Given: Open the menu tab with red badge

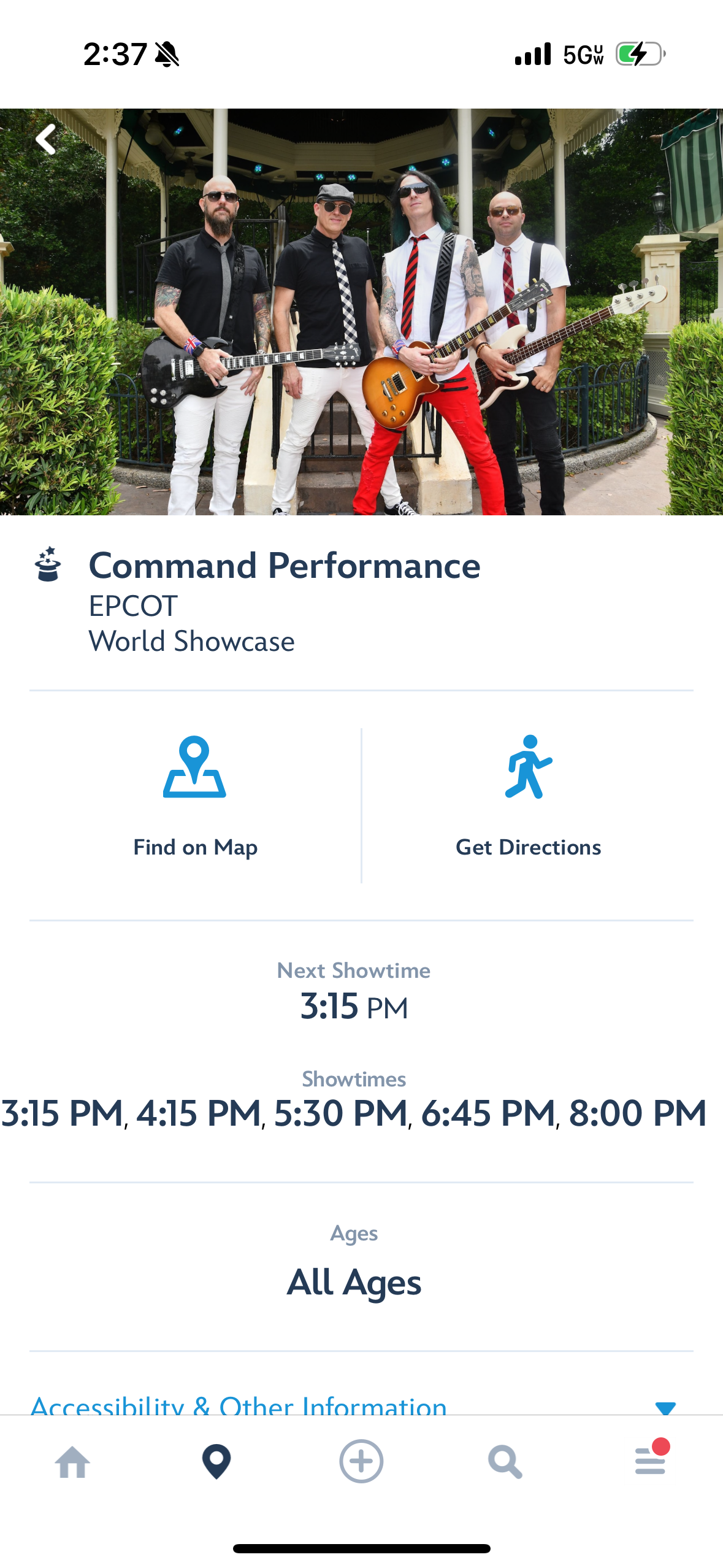Looking at the screenshot, I should pyautogui.click(x=650, y=1461).
